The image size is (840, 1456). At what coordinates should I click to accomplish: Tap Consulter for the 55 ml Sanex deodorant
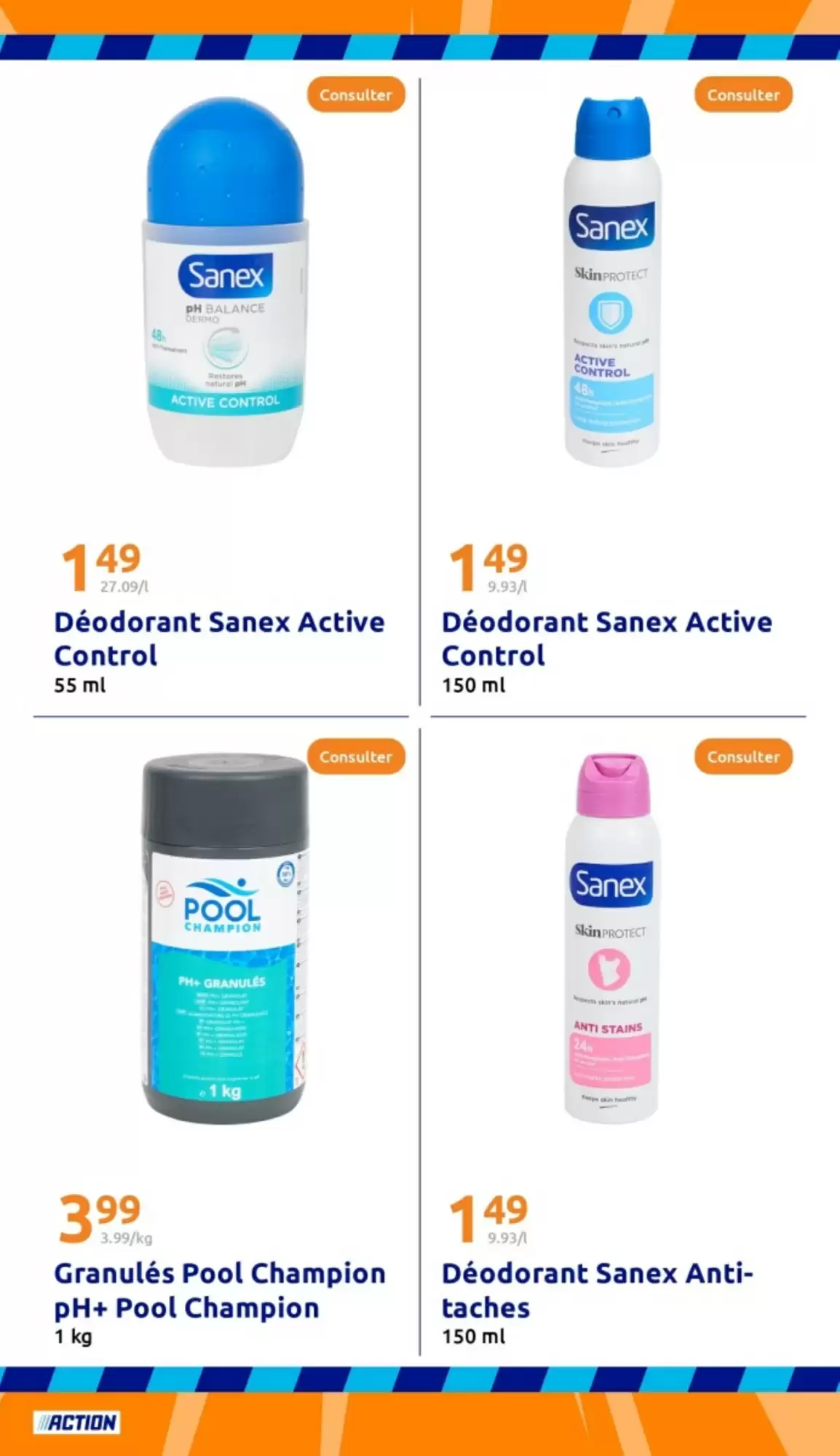coord(355,95)
